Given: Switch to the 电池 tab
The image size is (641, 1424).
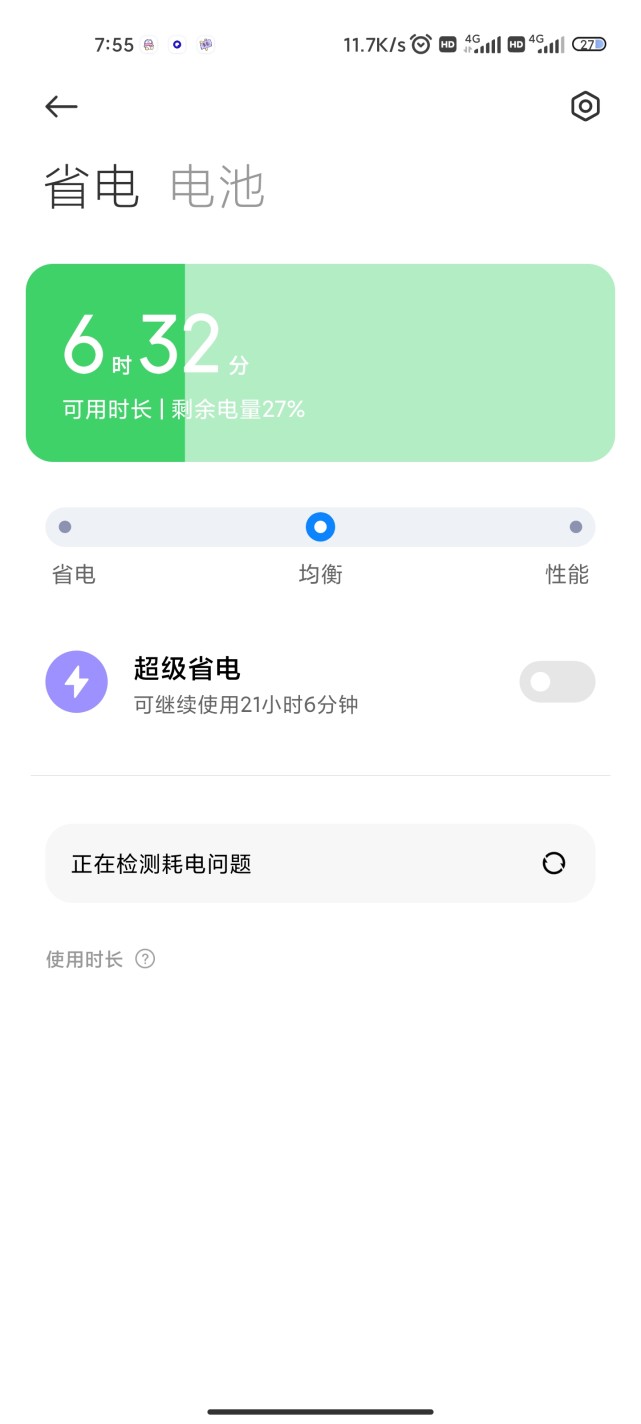Looking at the screenshot, I should (217, 187).
